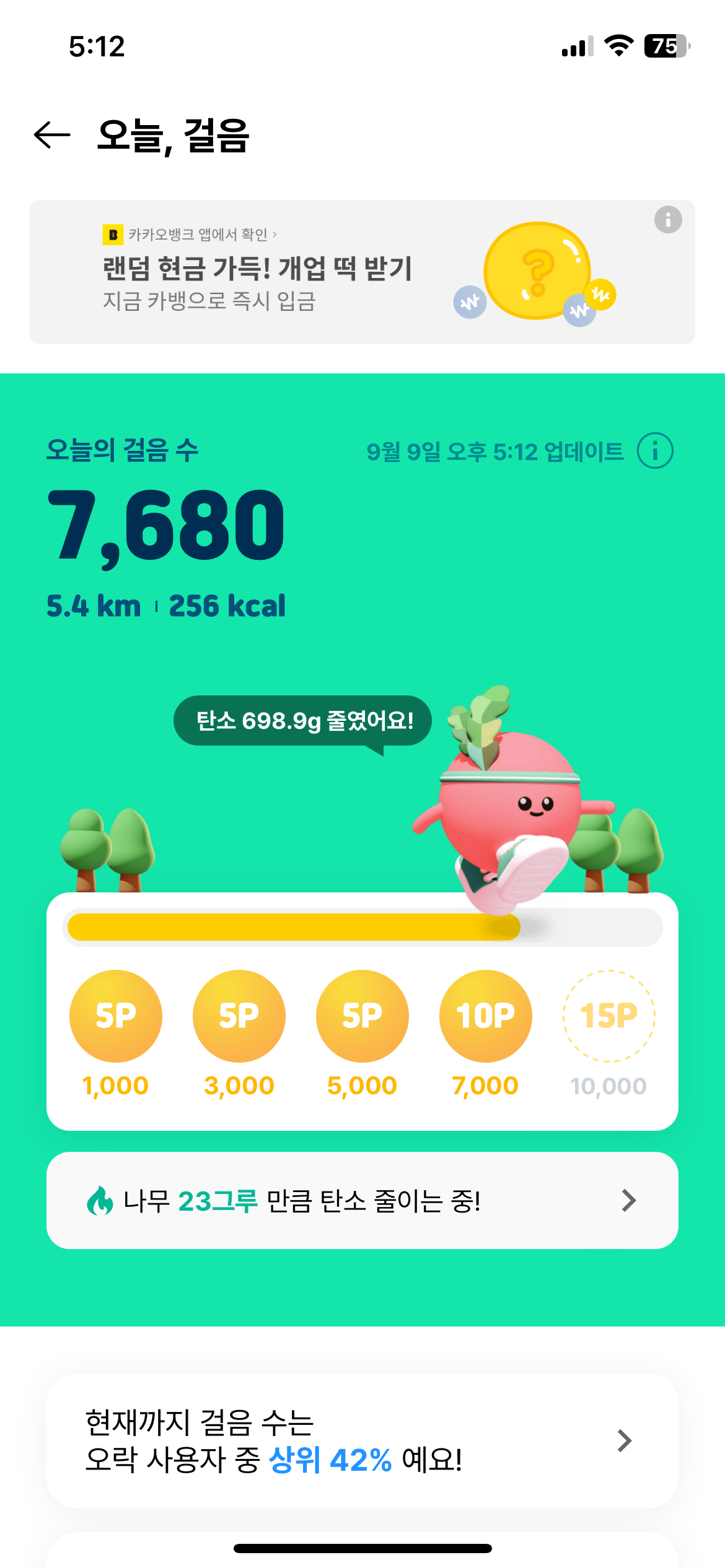Image resolution: width=725 pixels, height=1568 pixels.
Task: Open 나무 23그루 만큼 탄소 줄이는 중 row
Action: (362, 1200)
